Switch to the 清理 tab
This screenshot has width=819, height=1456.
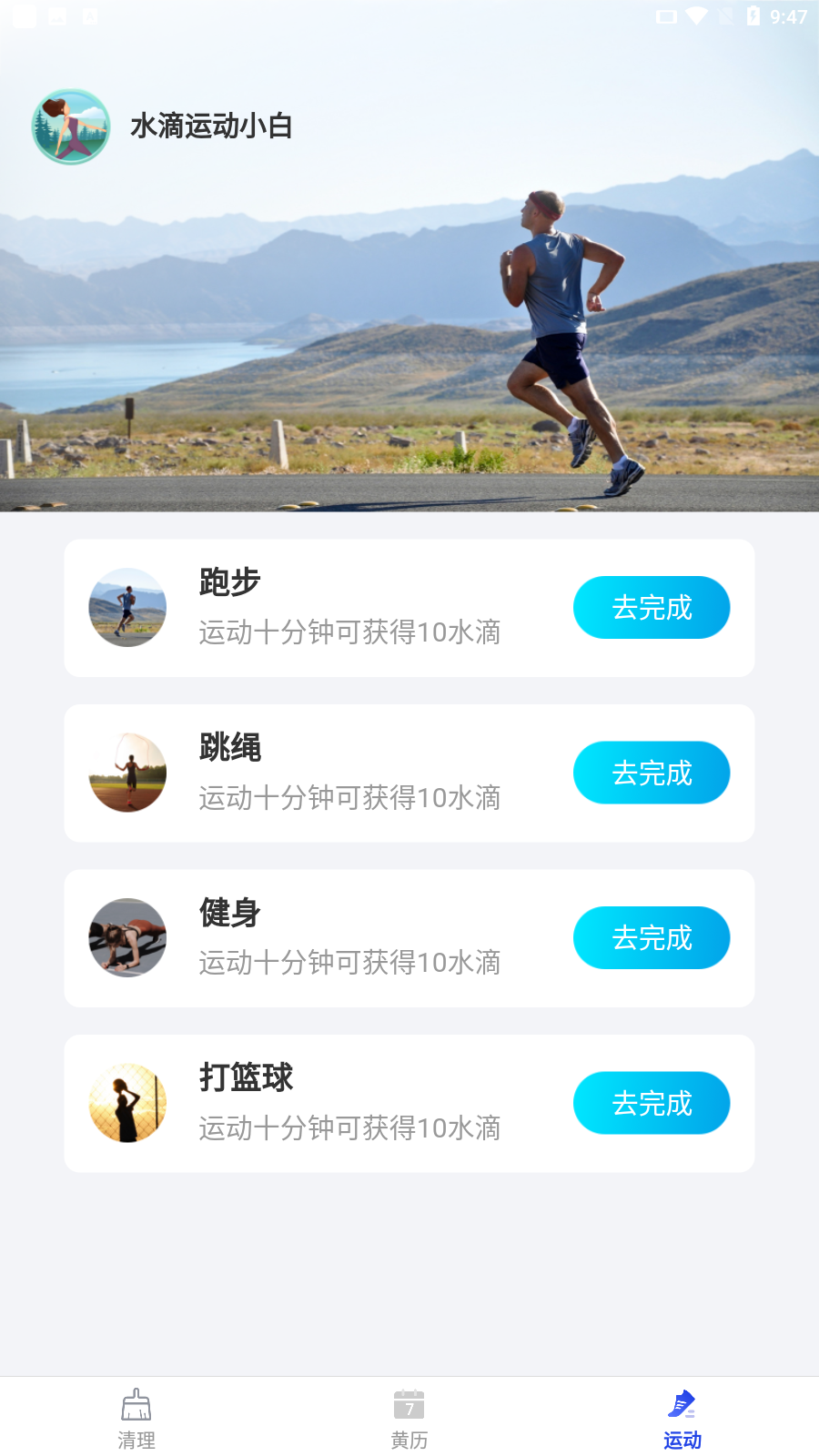136,1418
